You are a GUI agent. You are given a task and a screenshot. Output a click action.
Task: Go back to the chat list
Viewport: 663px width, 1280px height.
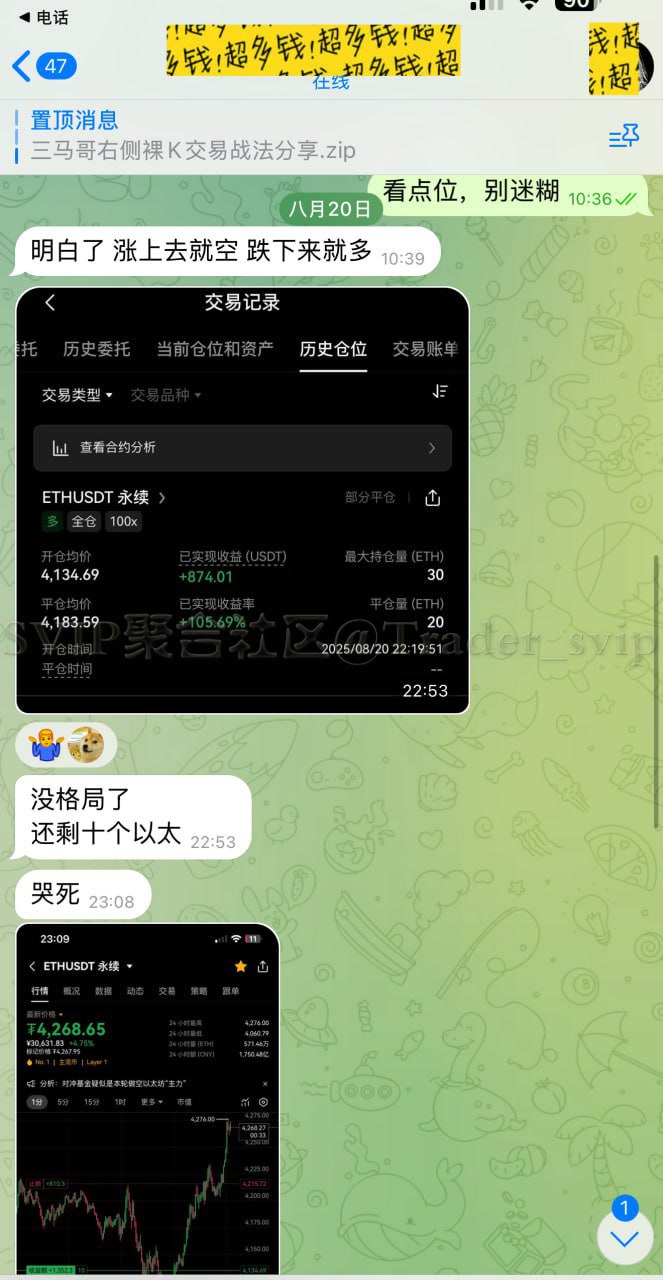click(x=44, y=67)
